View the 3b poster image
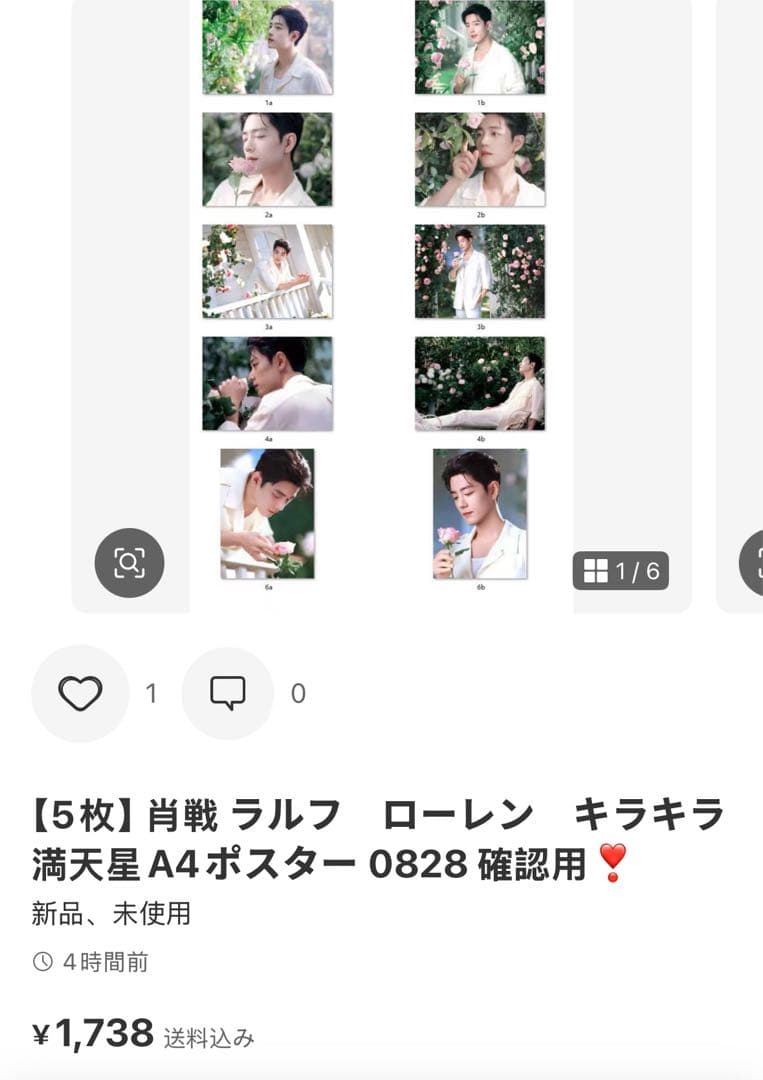This screenshot has width=763, height=1080. (480, 273)
